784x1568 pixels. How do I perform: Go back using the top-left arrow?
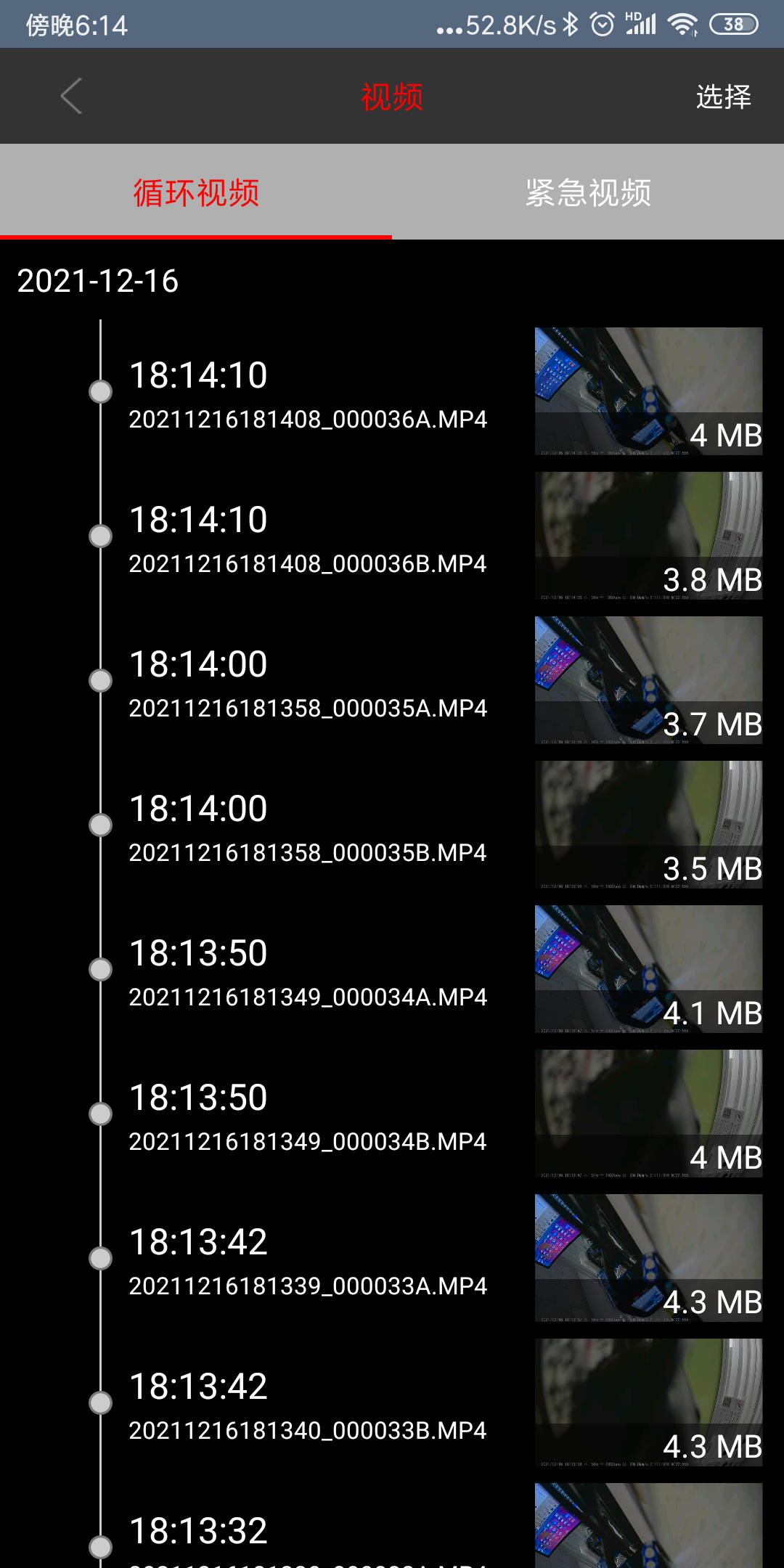[71, 97]
